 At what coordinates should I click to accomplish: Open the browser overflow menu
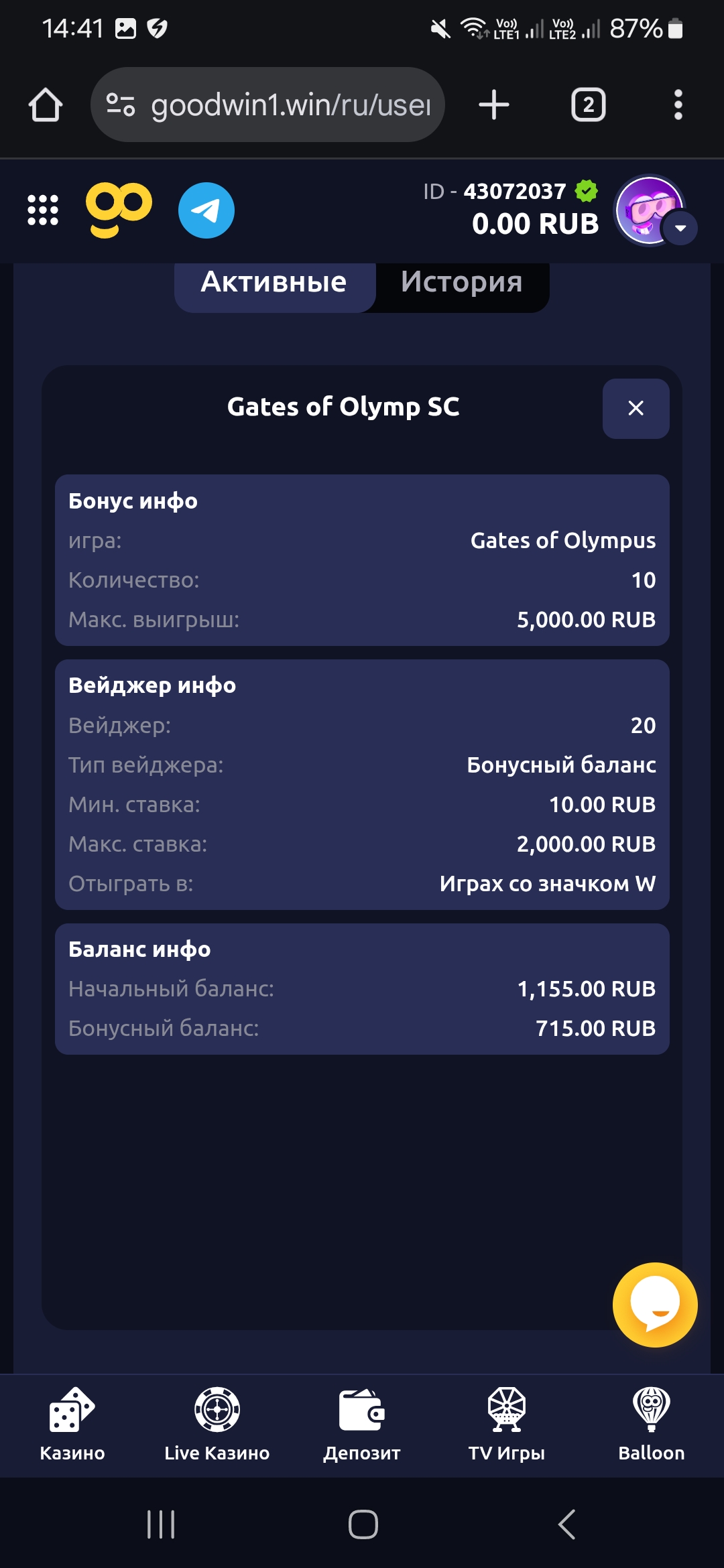coord(678,105)
